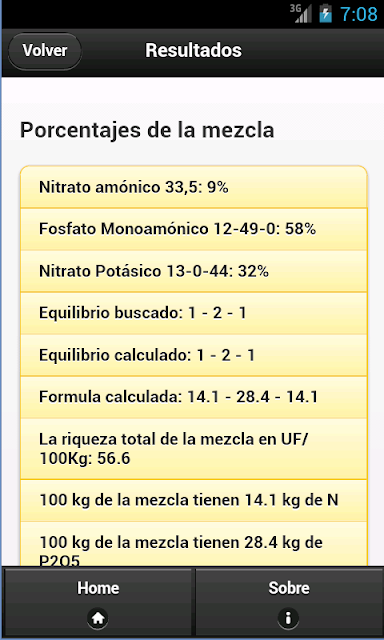This screenshot has width=384, height=640.
Task: Go to the Home tab
Action: [98, 601]
